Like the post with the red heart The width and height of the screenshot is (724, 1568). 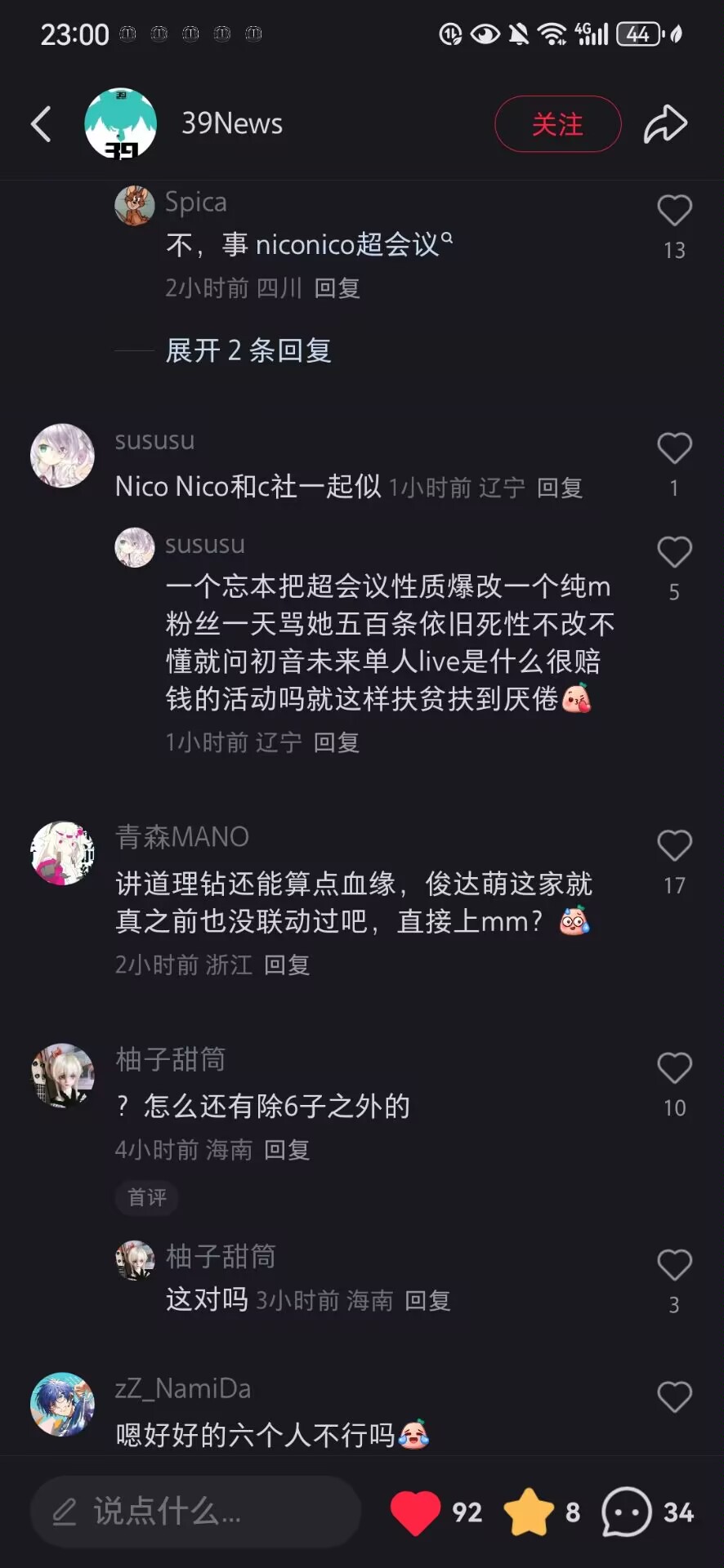415,1512
